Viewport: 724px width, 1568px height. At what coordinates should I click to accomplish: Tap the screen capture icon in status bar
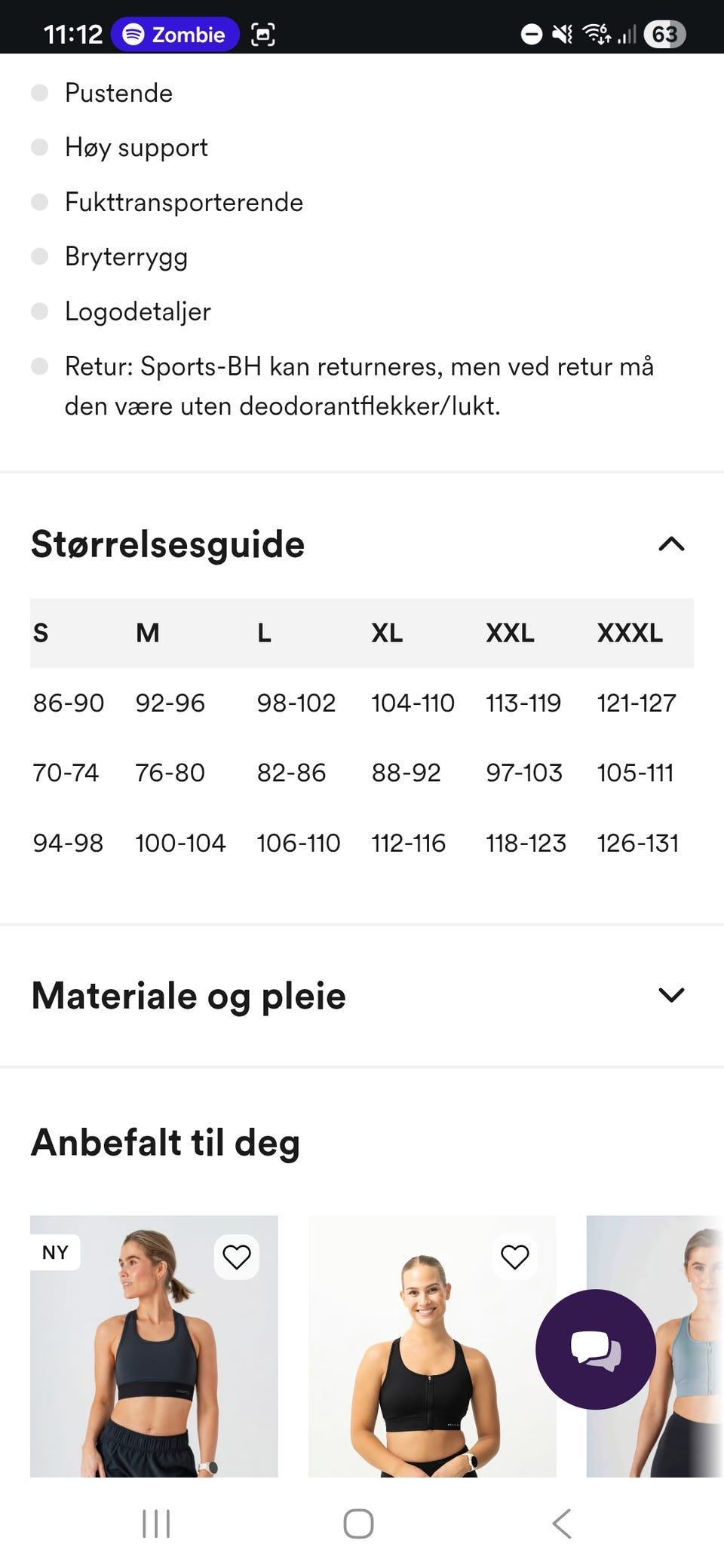(x=262, y=34)
